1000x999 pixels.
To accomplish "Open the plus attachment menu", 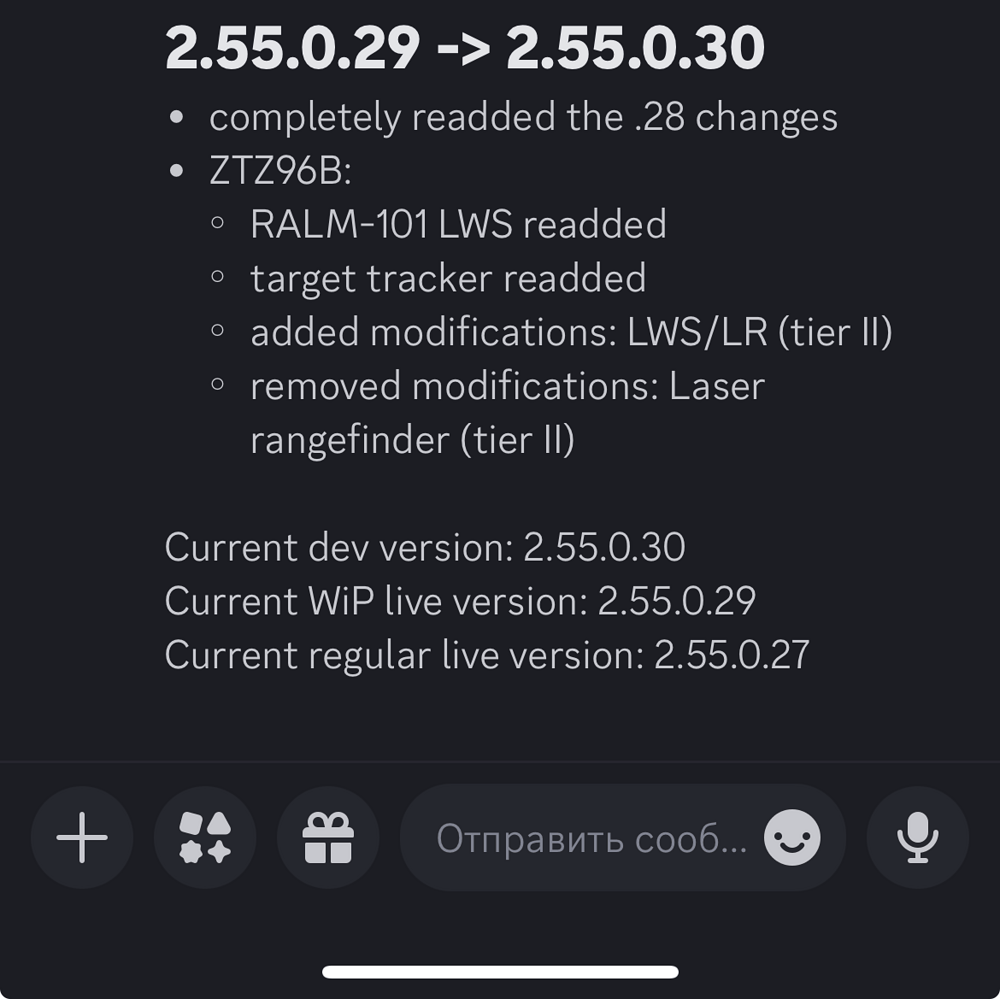I will click(x=82, y=838).
